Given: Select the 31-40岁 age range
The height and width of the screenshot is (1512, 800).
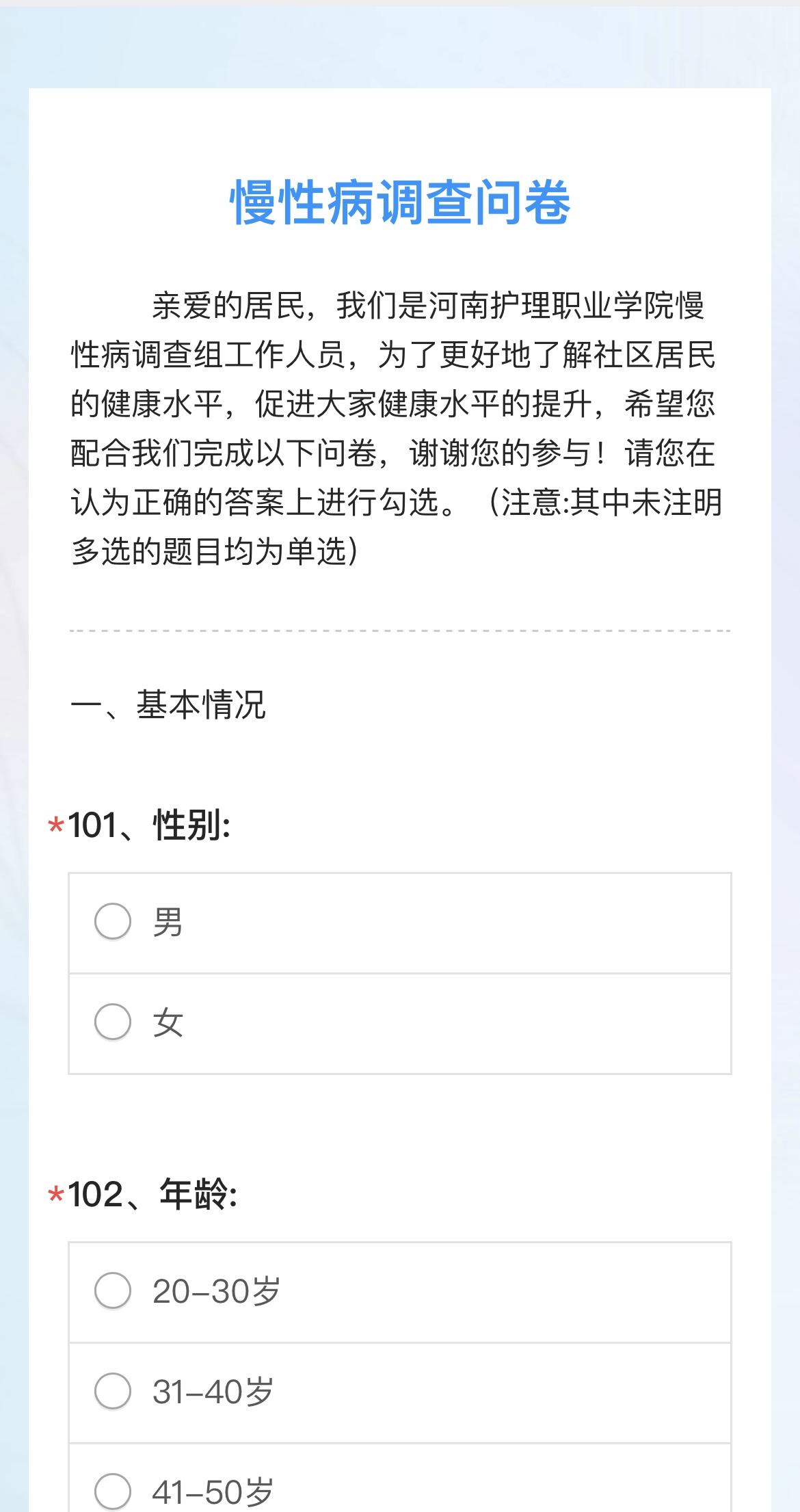Looking at the screenshot, I should [x=400, y=1392].
